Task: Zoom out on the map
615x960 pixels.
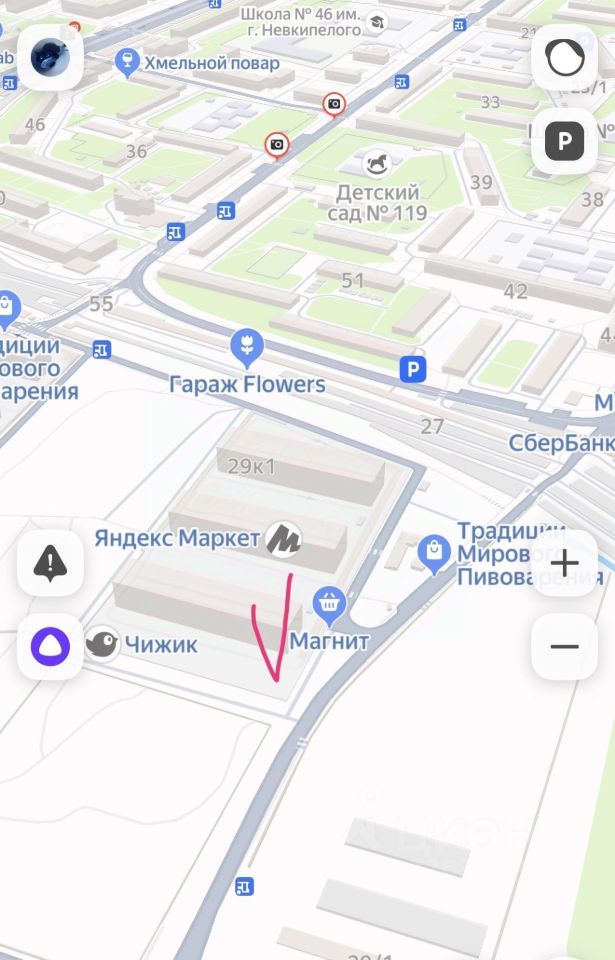Action: (564, 646)
